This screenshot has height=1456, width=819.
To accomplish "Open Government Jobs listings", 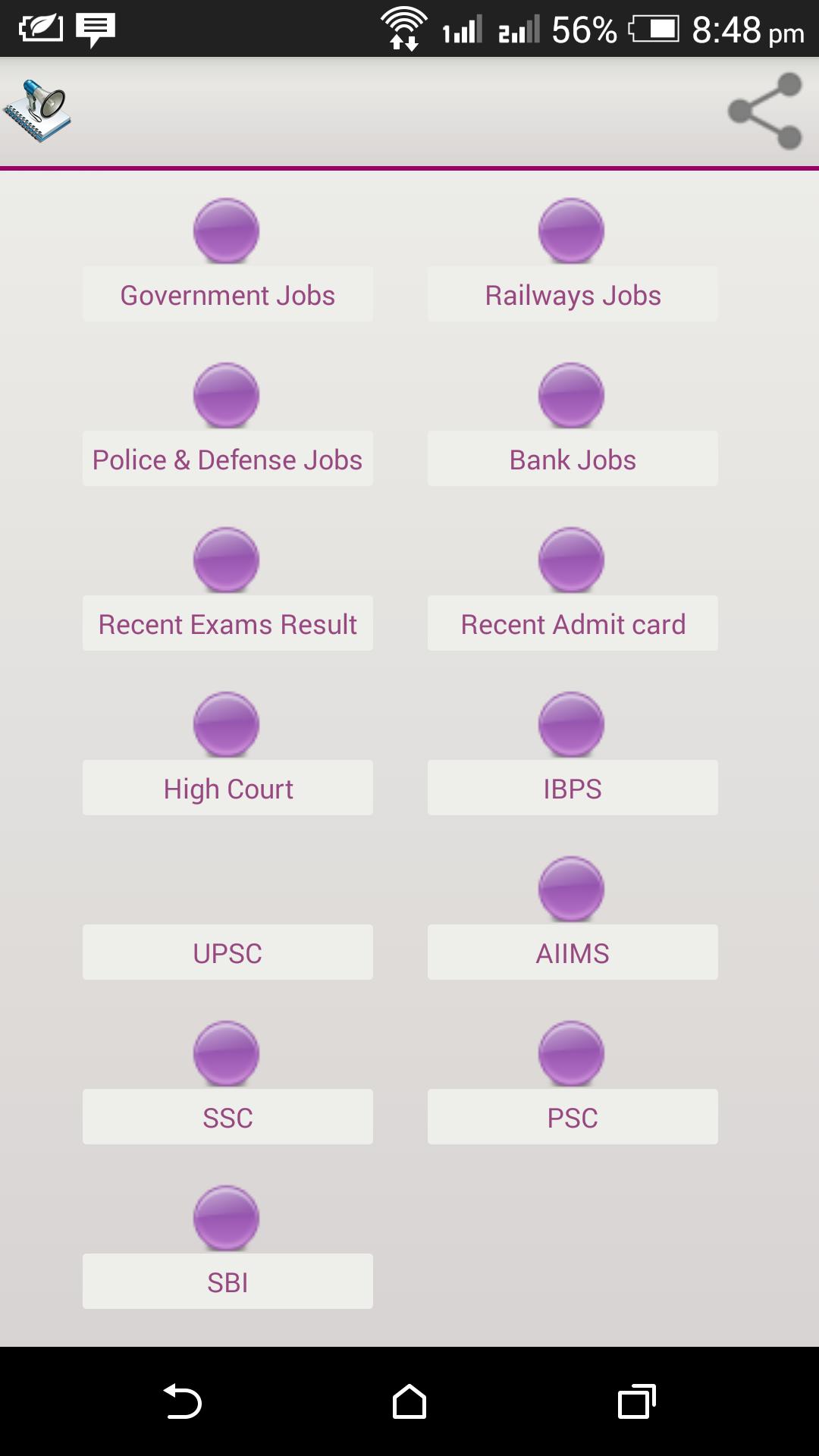I will pos(227,294).
